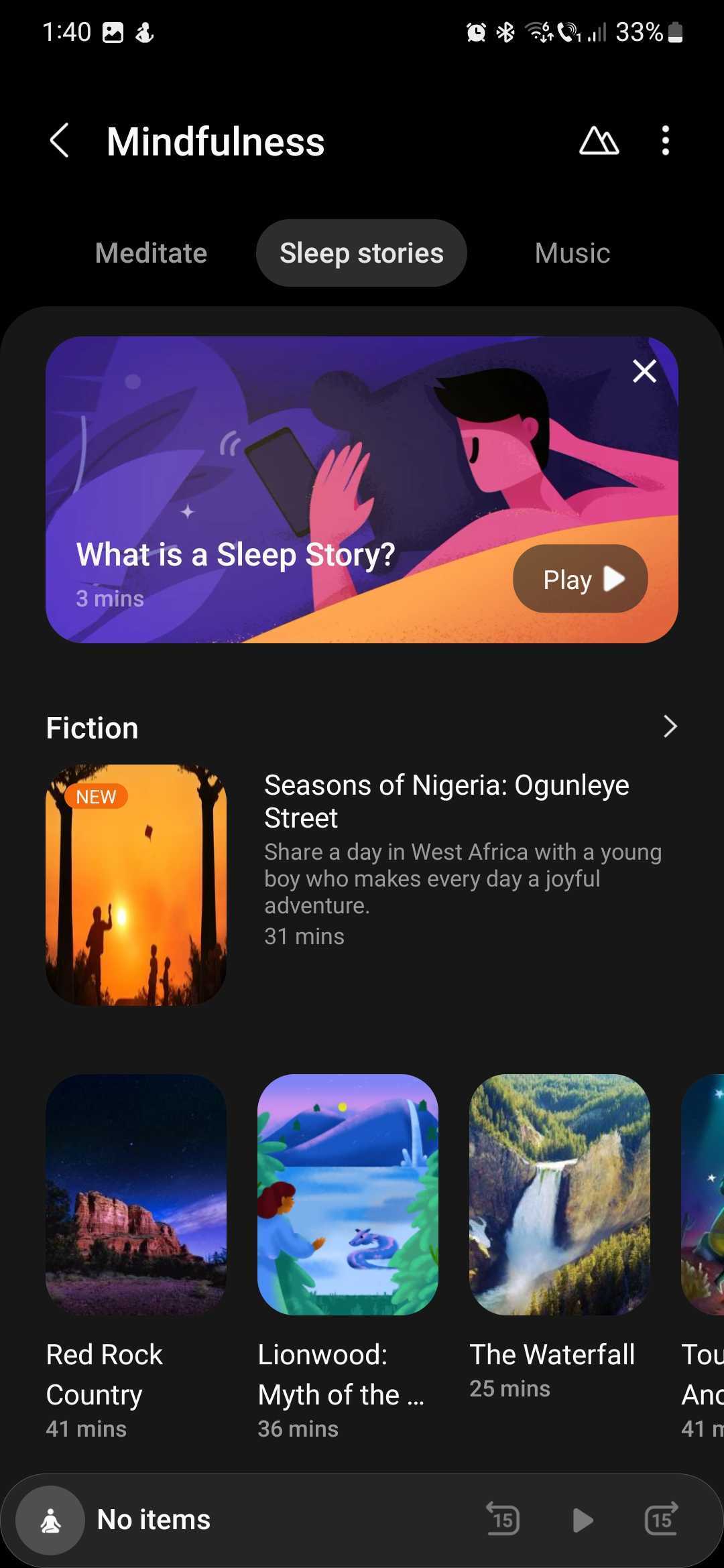Play the What is a Sleep Story intro
724x1568 pixels.
[x=580, y=578]
